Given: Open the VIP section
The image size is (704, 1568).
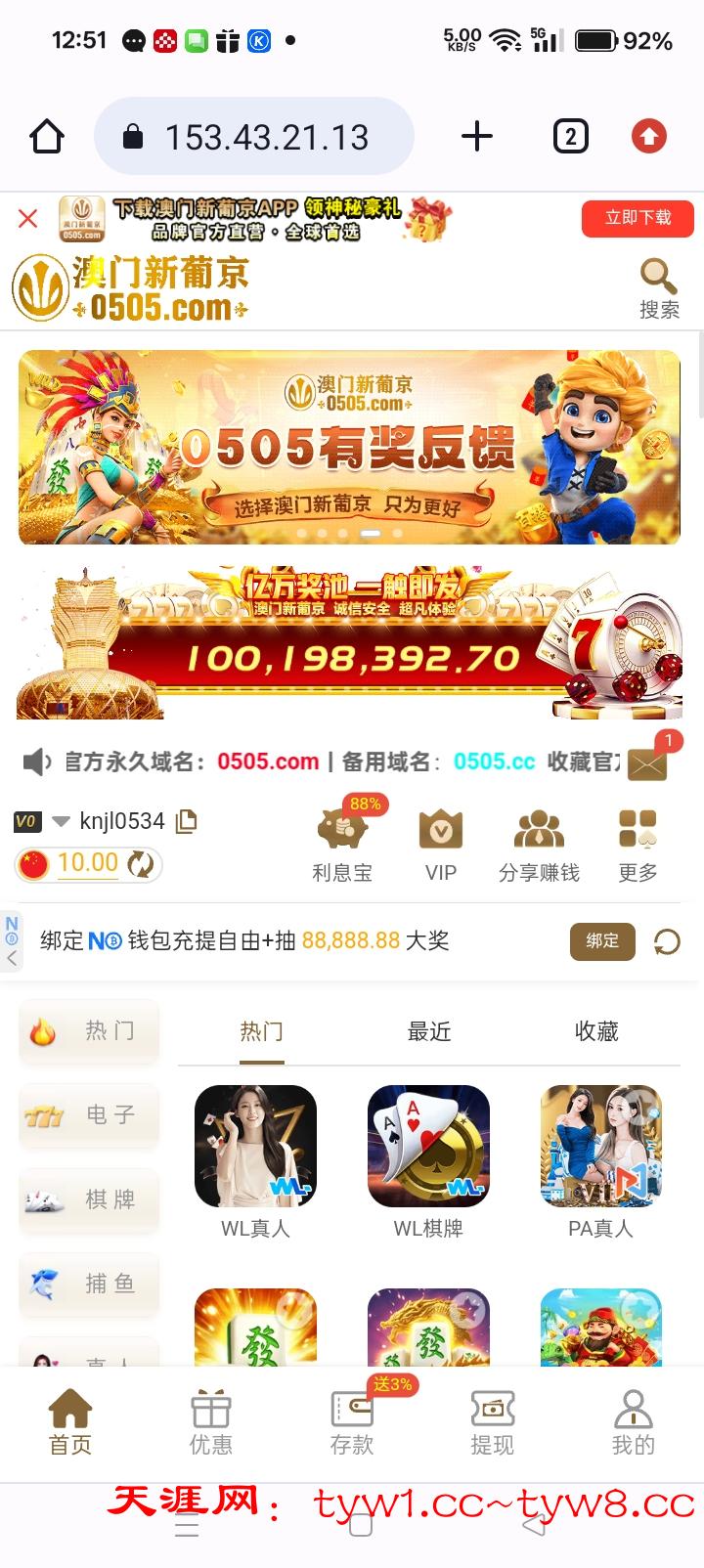Looking at the screenshot, I should pos(440,843).
